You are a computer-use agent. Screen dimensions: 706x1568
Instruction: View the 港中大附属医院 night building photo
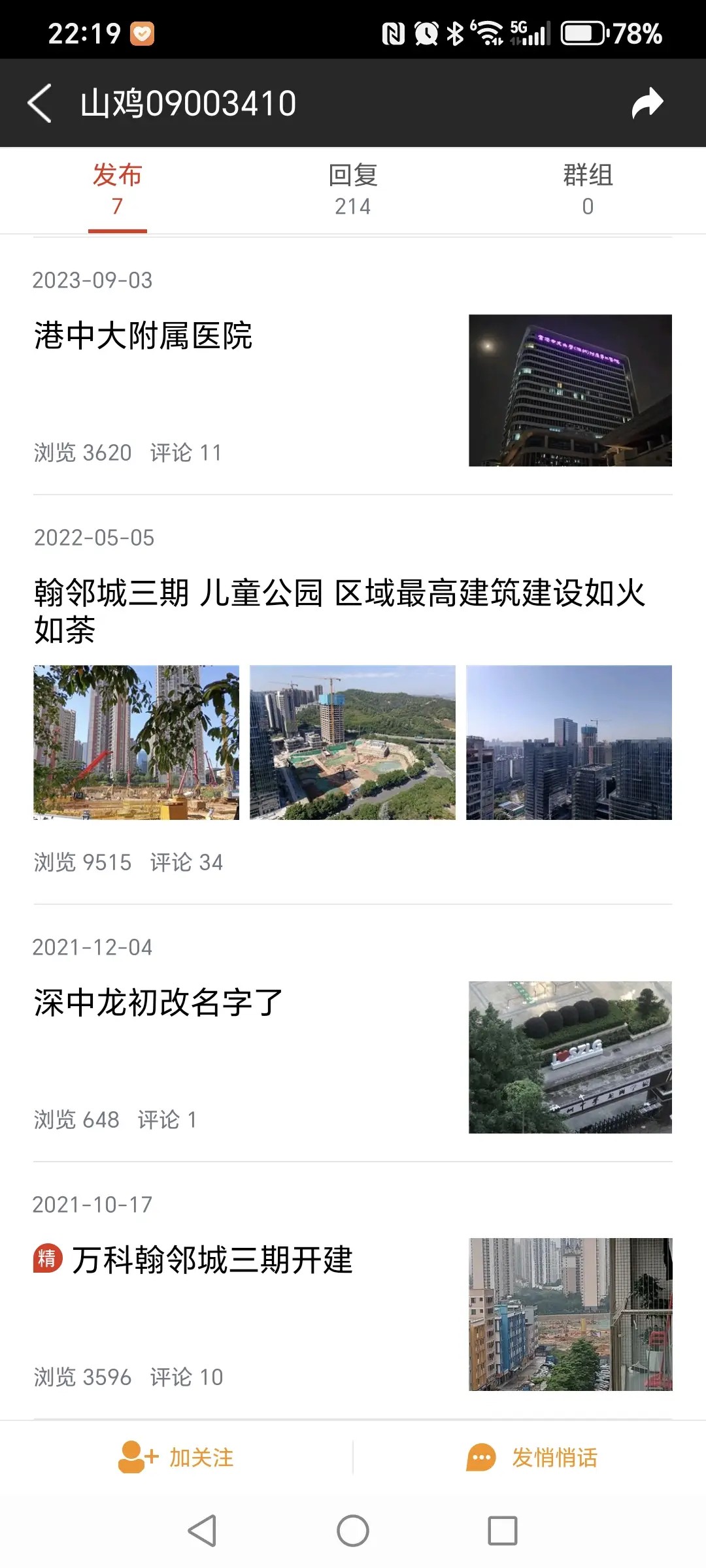pyautogui.click(x=570, y=391)
